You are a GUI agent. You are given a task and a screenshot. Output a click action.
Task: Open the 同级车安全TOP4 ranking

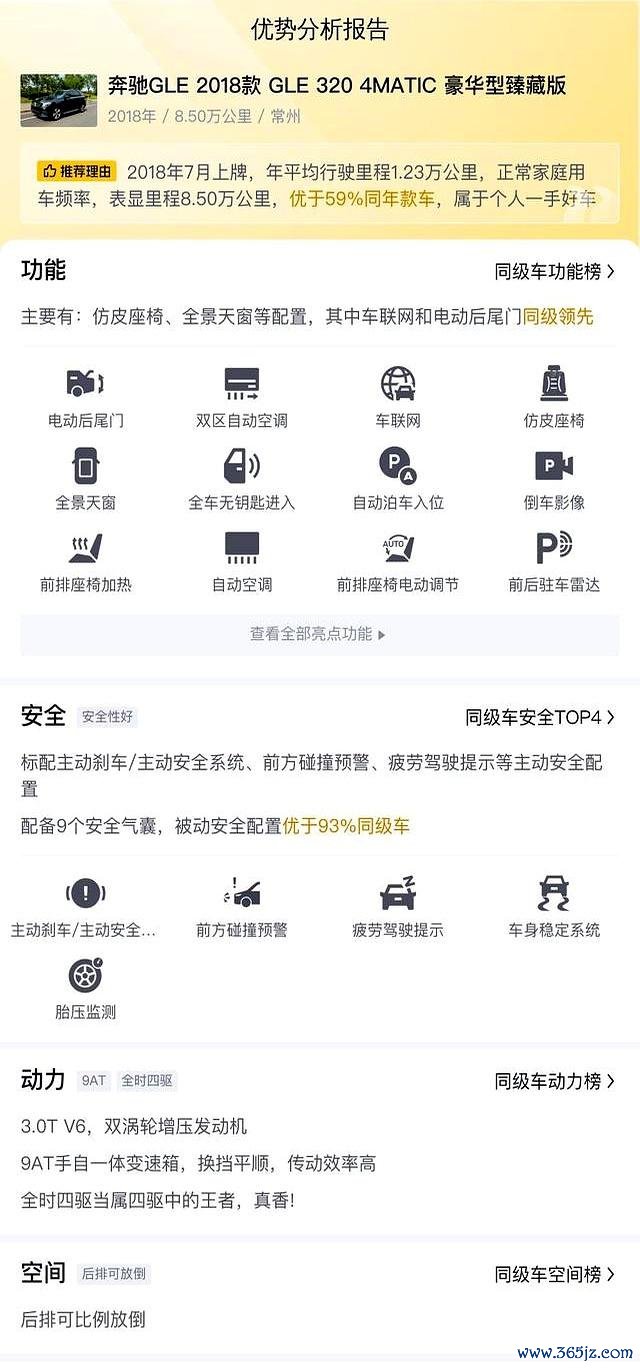pyautogui.click(x=540, y=717)
